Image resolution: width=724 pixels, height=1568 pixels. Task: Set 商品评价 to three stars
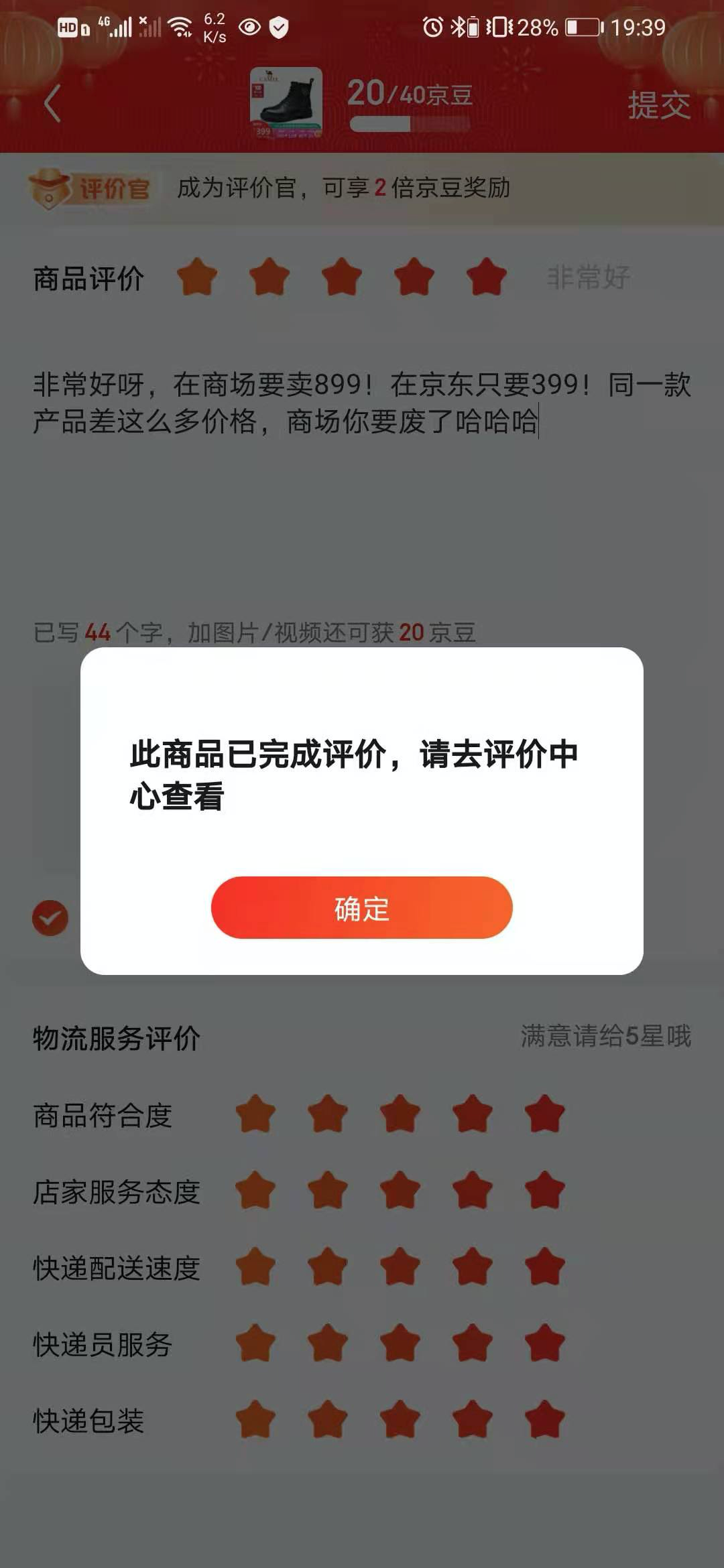[341, 277]
